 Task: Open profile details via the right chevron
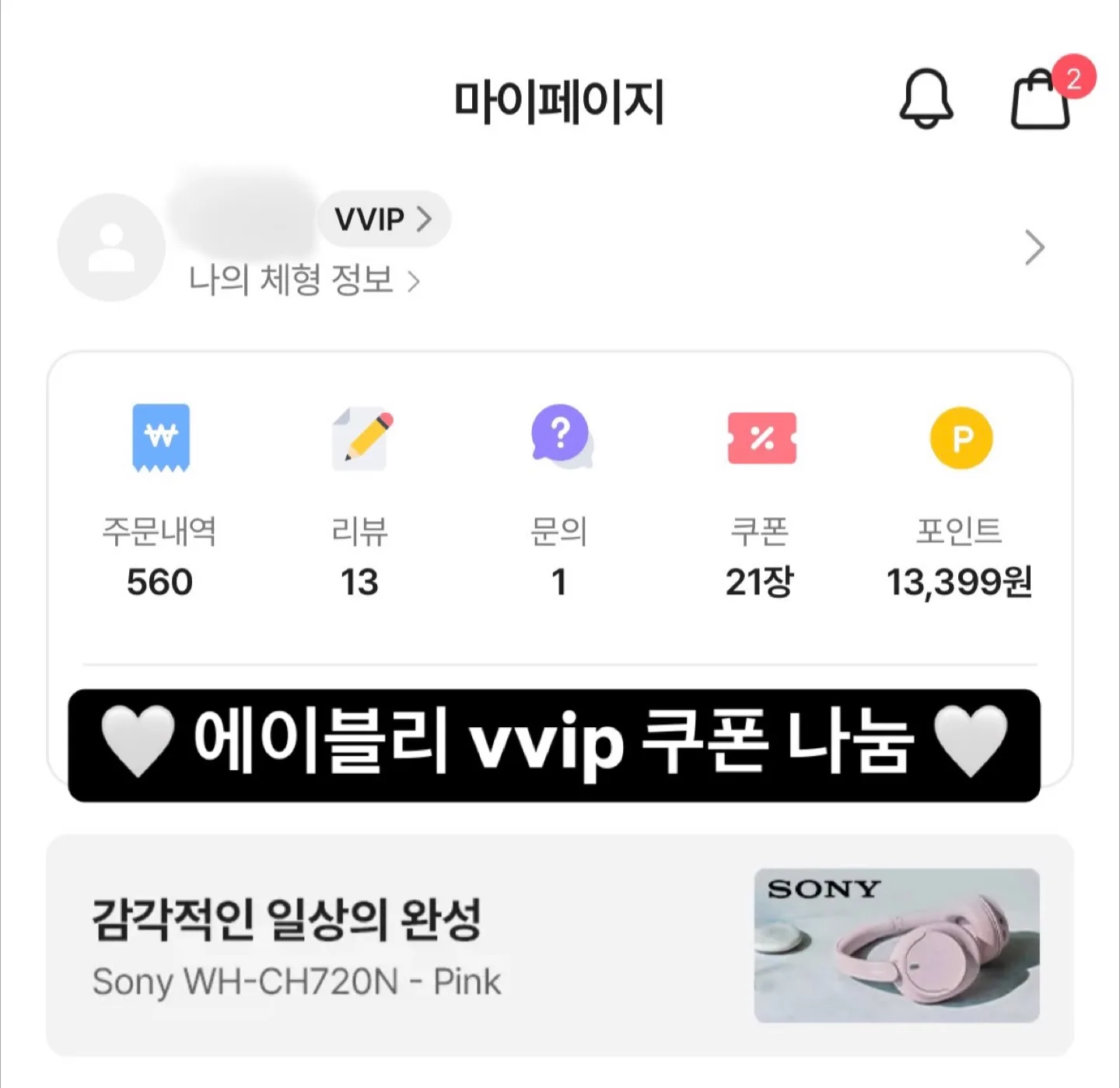pyautogui.click(x=1034, y=248)
